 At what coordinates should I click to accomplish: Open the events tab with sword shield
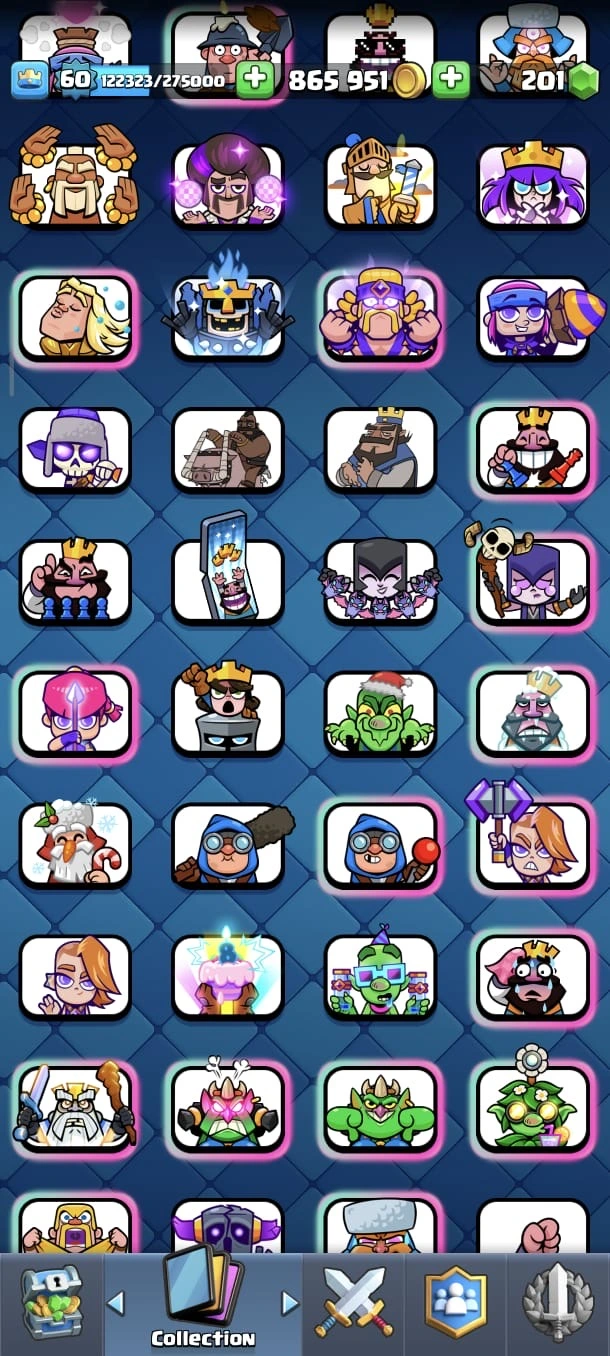[x=558, y=1301]
